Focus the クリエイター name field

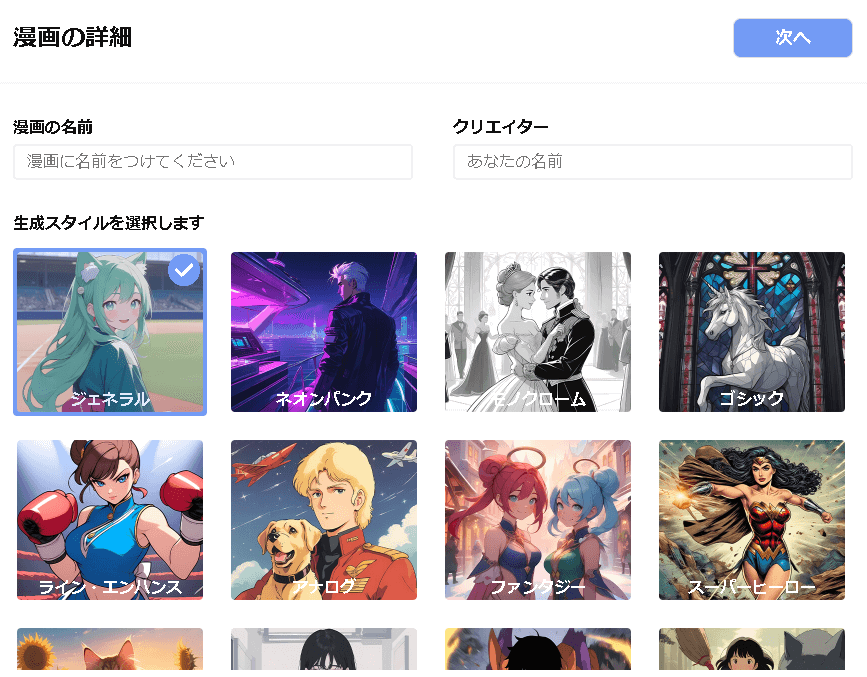click(652, 162)
